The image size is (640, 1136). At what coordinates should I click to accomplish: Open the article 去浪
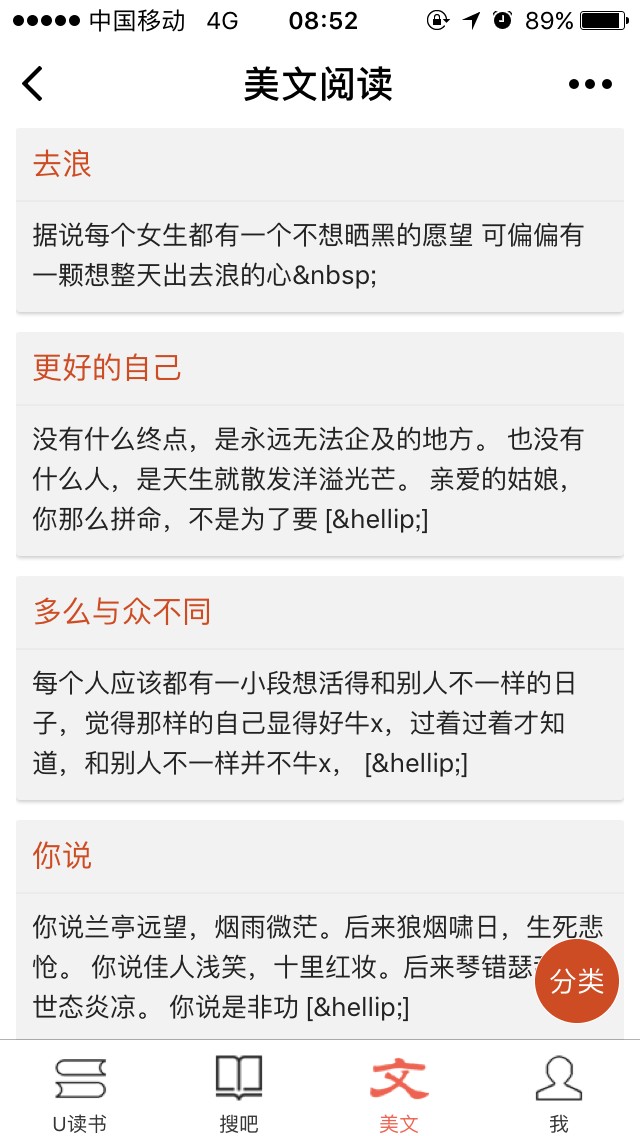click(320, 220)
